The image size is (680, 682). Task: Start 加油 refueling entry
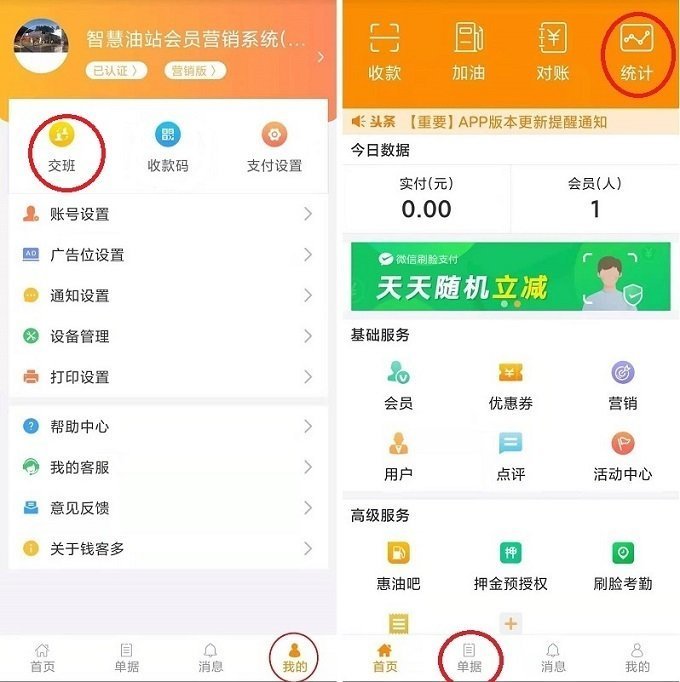pyautogui.click(x=468, y=50)
